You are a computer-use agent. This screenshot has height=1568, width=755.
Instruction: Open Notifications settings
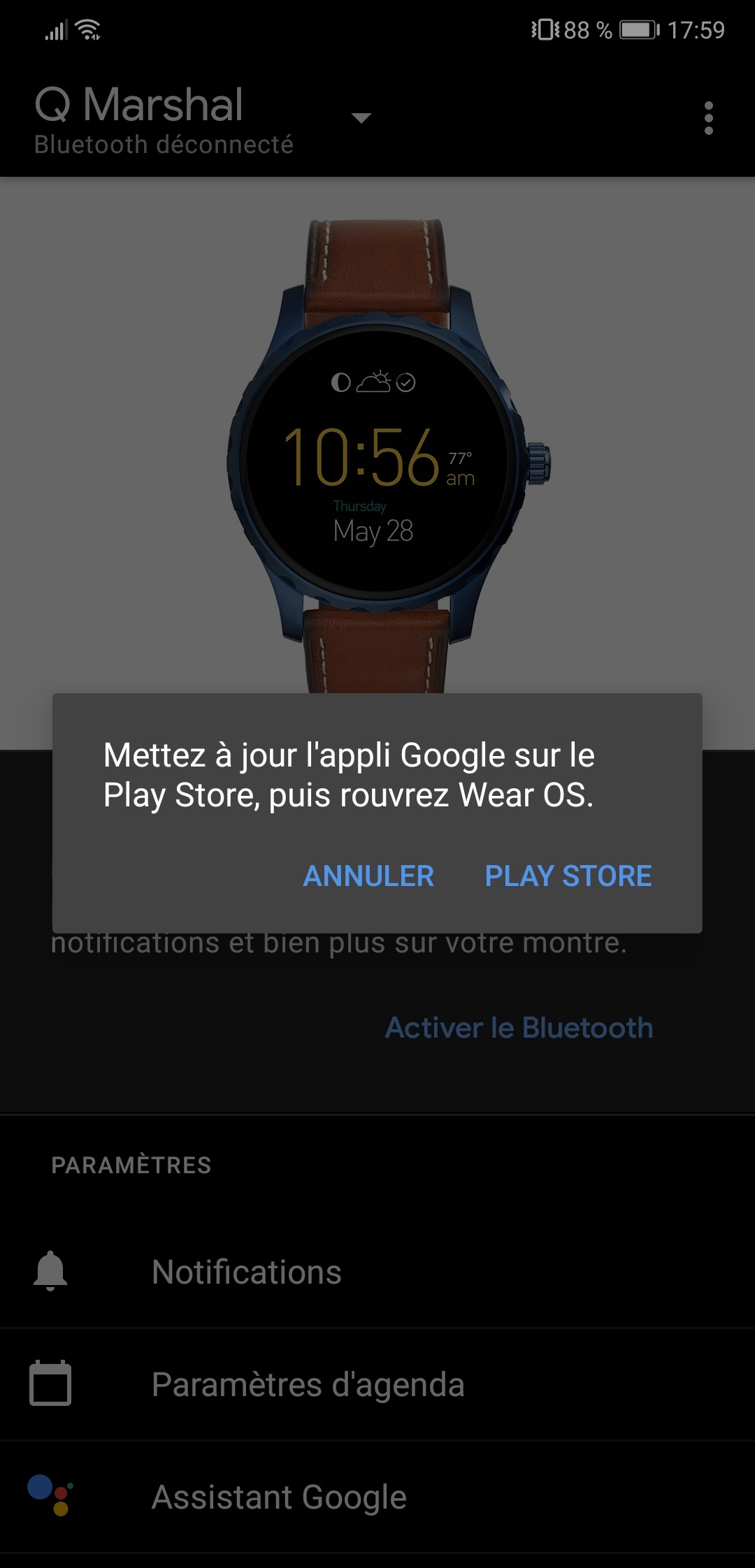(377, 1272)
